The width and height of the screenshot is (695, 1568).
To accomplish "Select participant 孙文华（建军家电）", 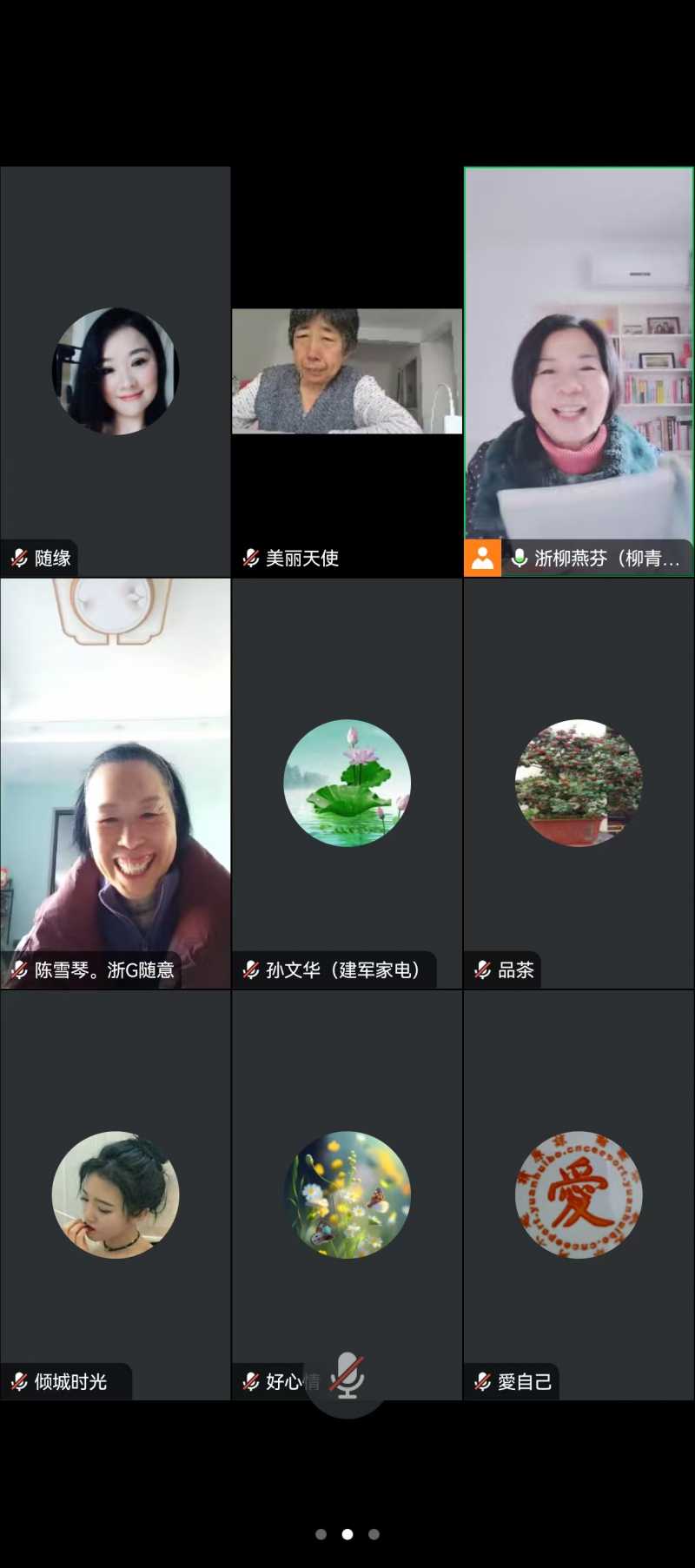I will (x=347, y=784).
